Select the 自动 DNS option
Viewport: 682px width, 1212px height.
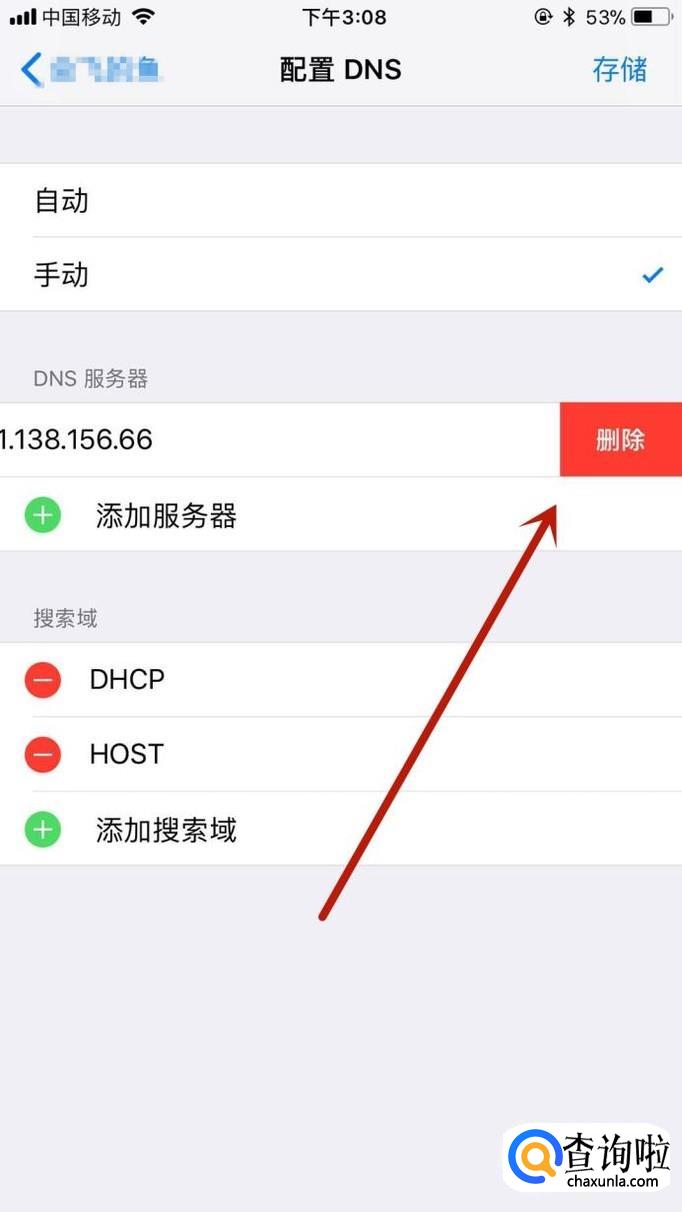pos(341,200)
